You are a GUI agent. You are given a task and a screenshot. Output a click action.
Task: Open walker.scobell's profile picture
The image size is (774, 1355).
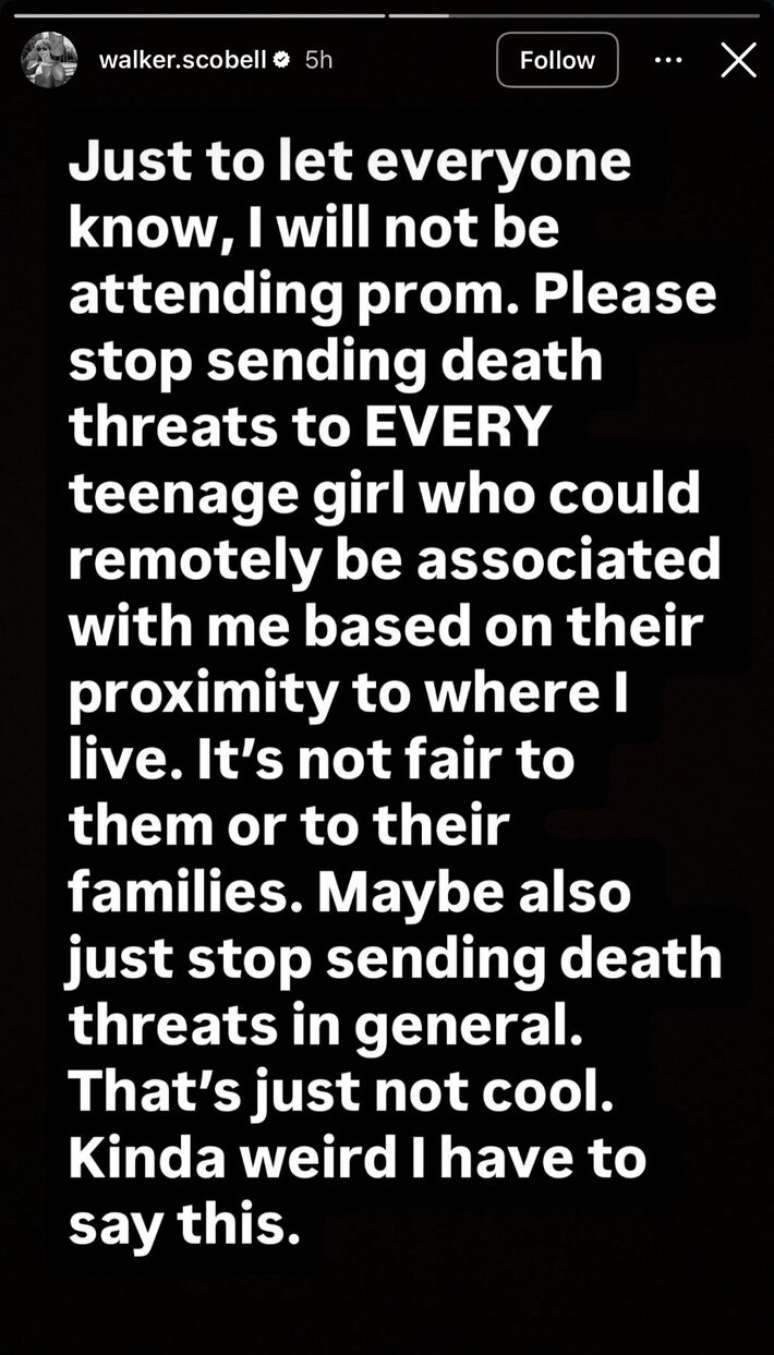tap(46, 60)
